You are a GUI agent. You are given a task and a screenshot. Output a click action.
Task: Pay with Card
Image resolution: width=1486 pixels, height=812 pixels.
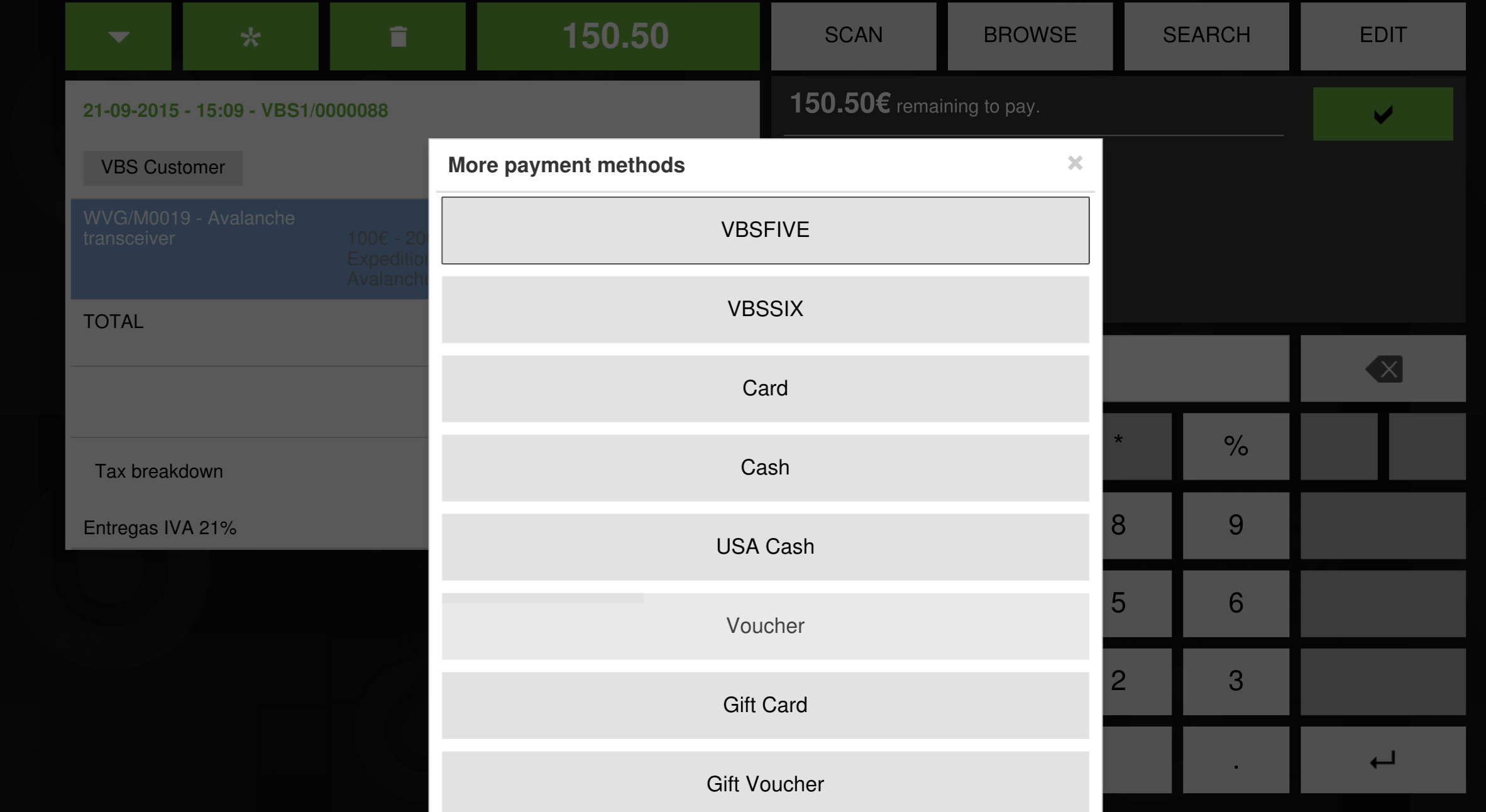point(765,388)
